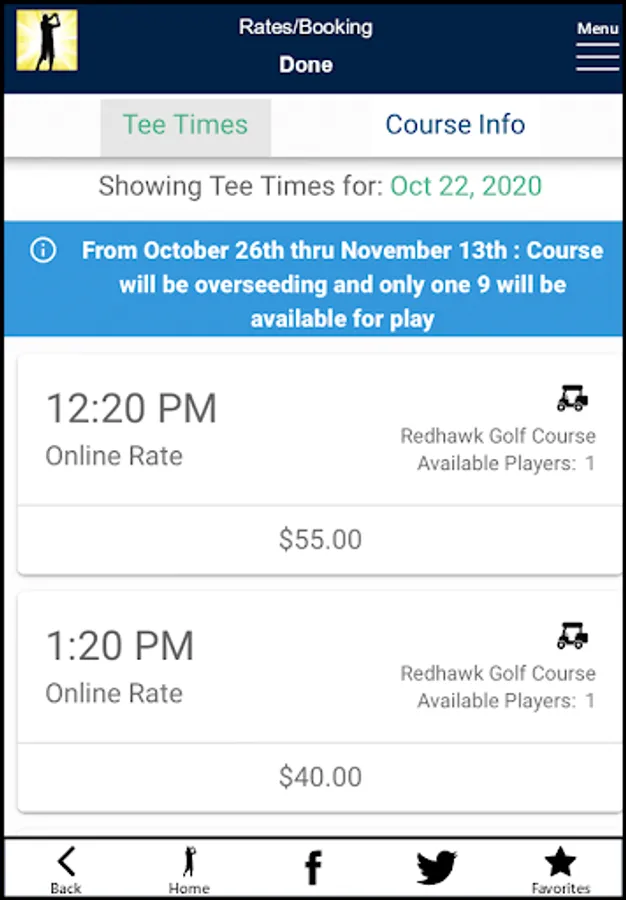Switch to the Course Info tab
Screen dimensions: 626x900
455,125
